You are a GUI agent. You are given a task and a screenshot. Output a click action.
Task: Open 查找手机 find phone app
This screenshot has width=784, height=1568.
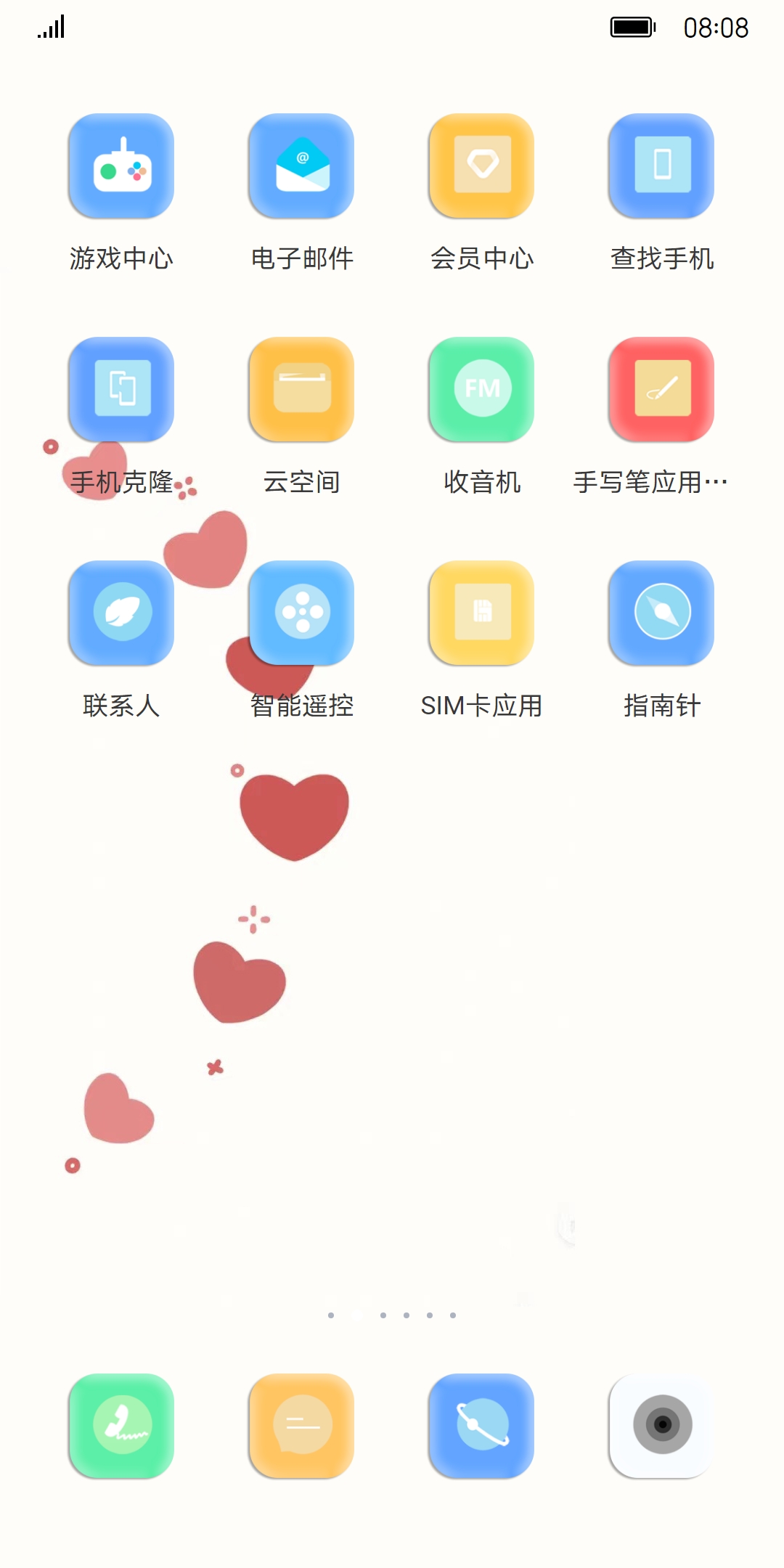pyautogui.click(x=661, y=166)
